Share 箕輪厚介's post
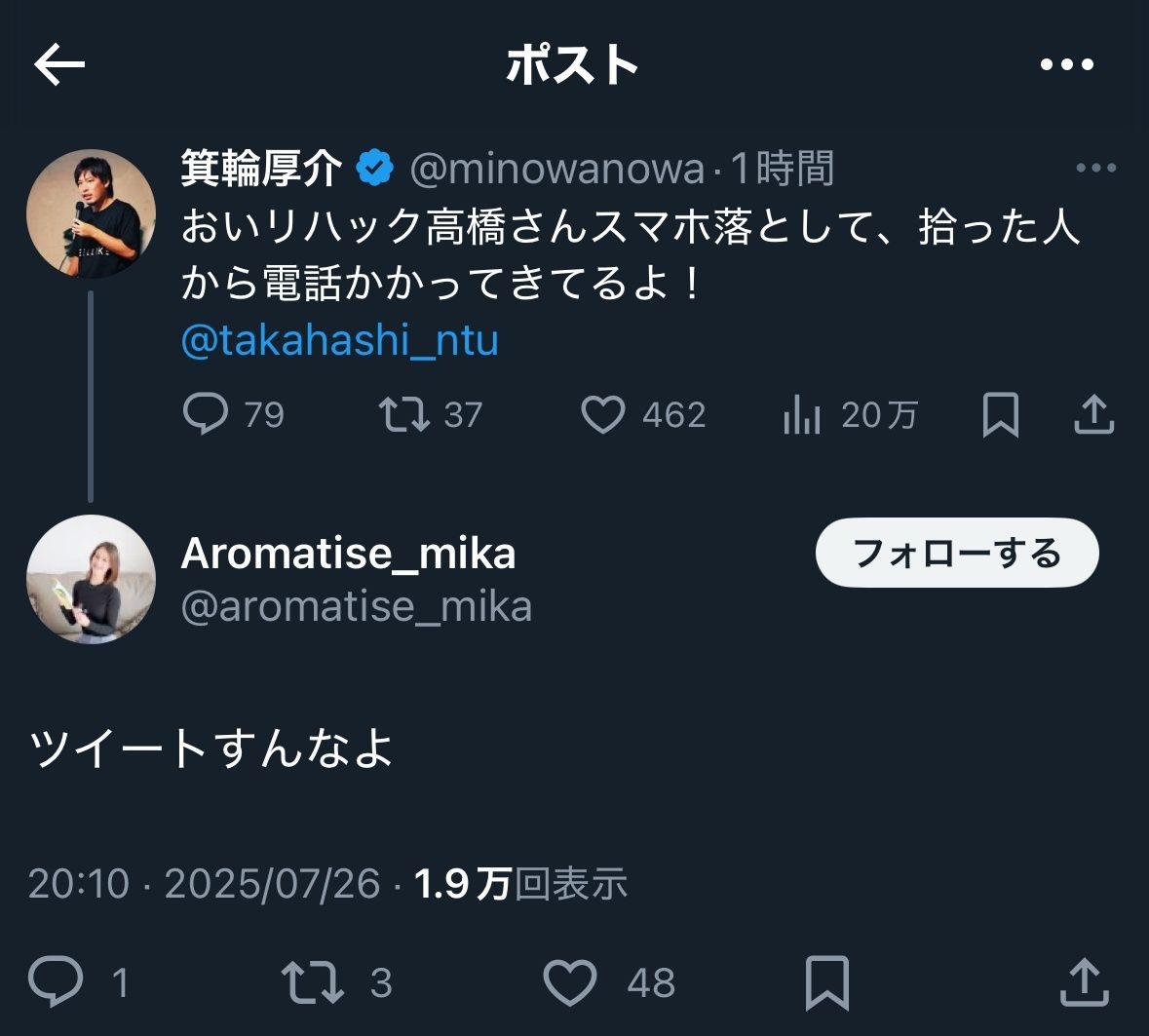 pyautogui.click(x=1093, y=414)
